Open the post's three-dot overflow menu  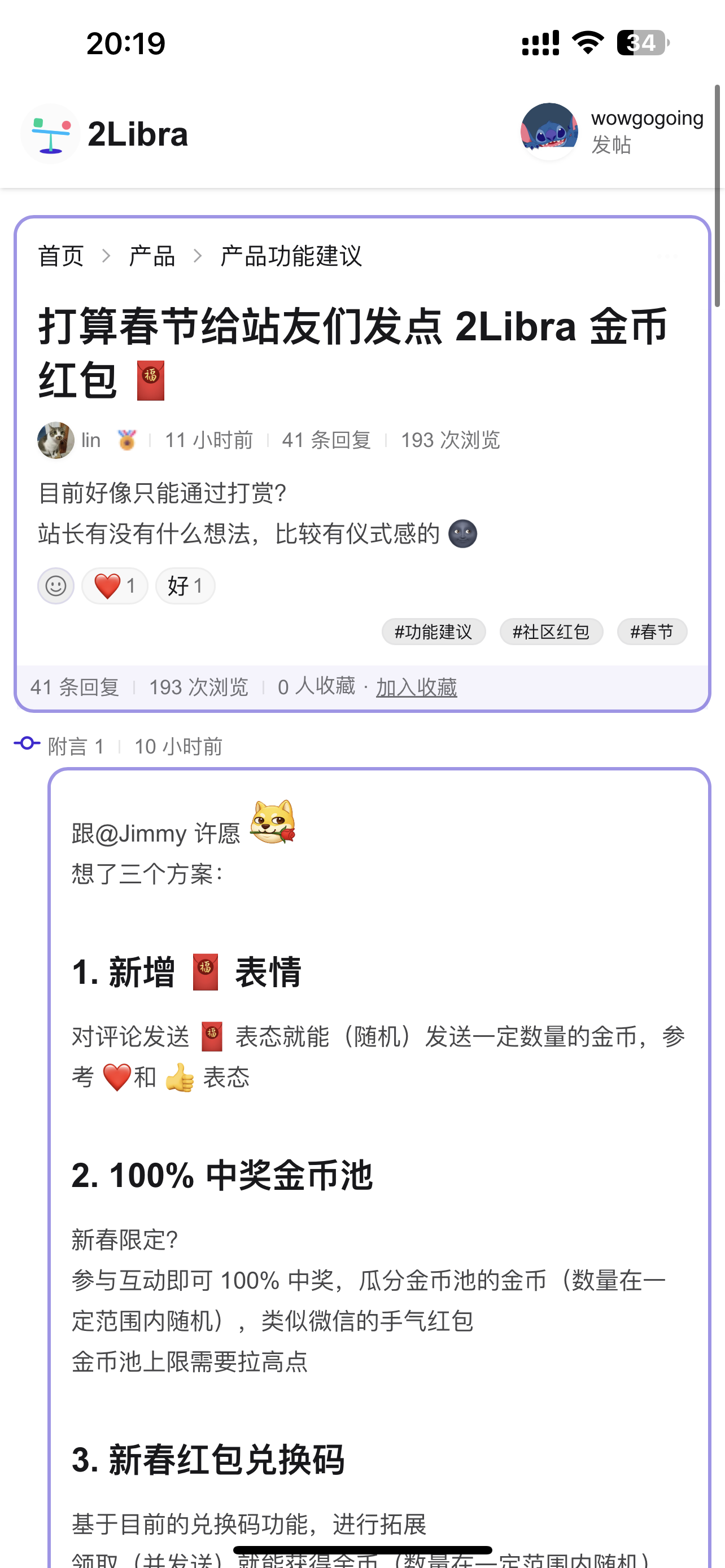668,256
